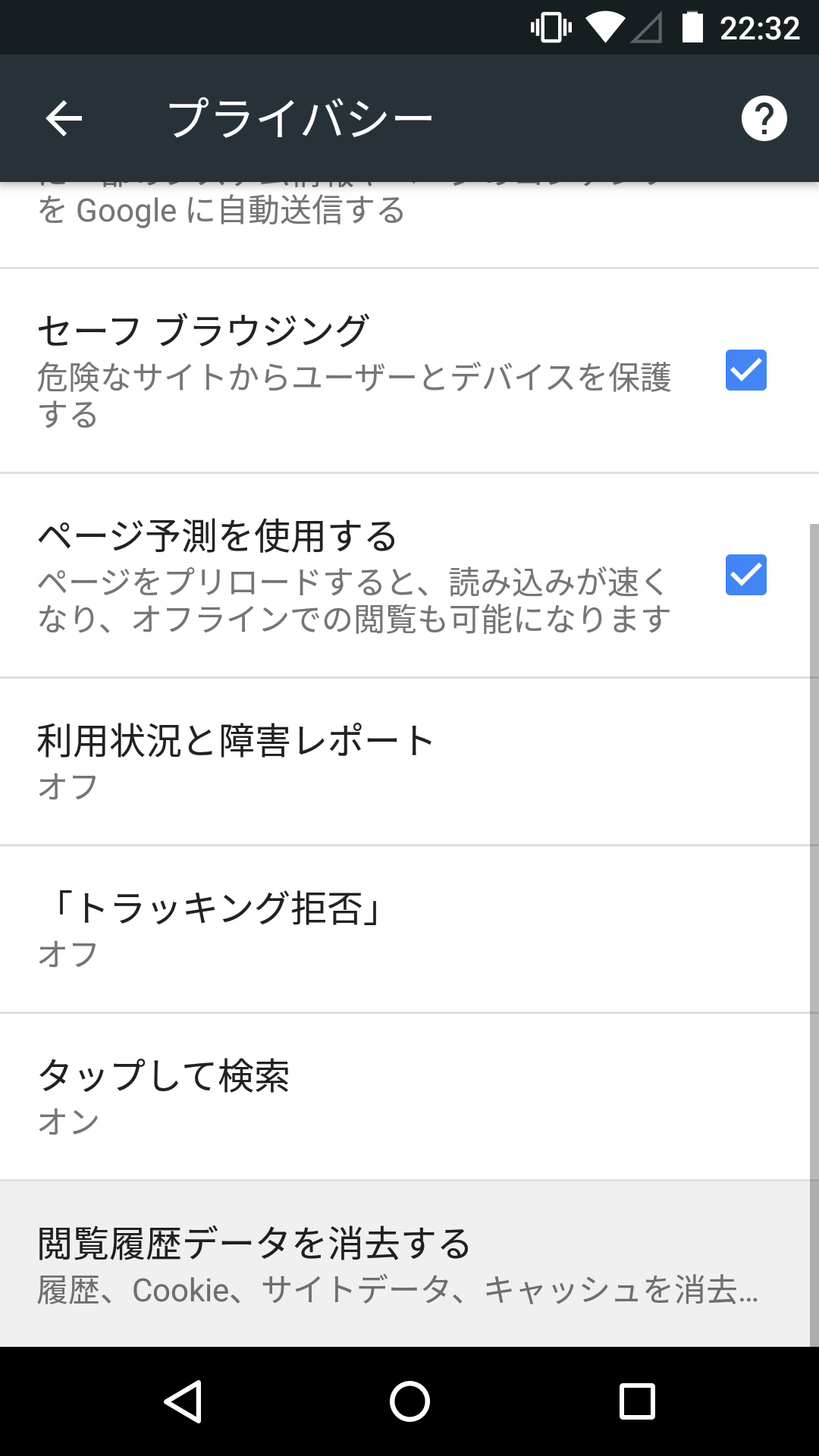Click the back arrow to leave Privacy settings
819x1456 pixels.
[x=63, y=118]
